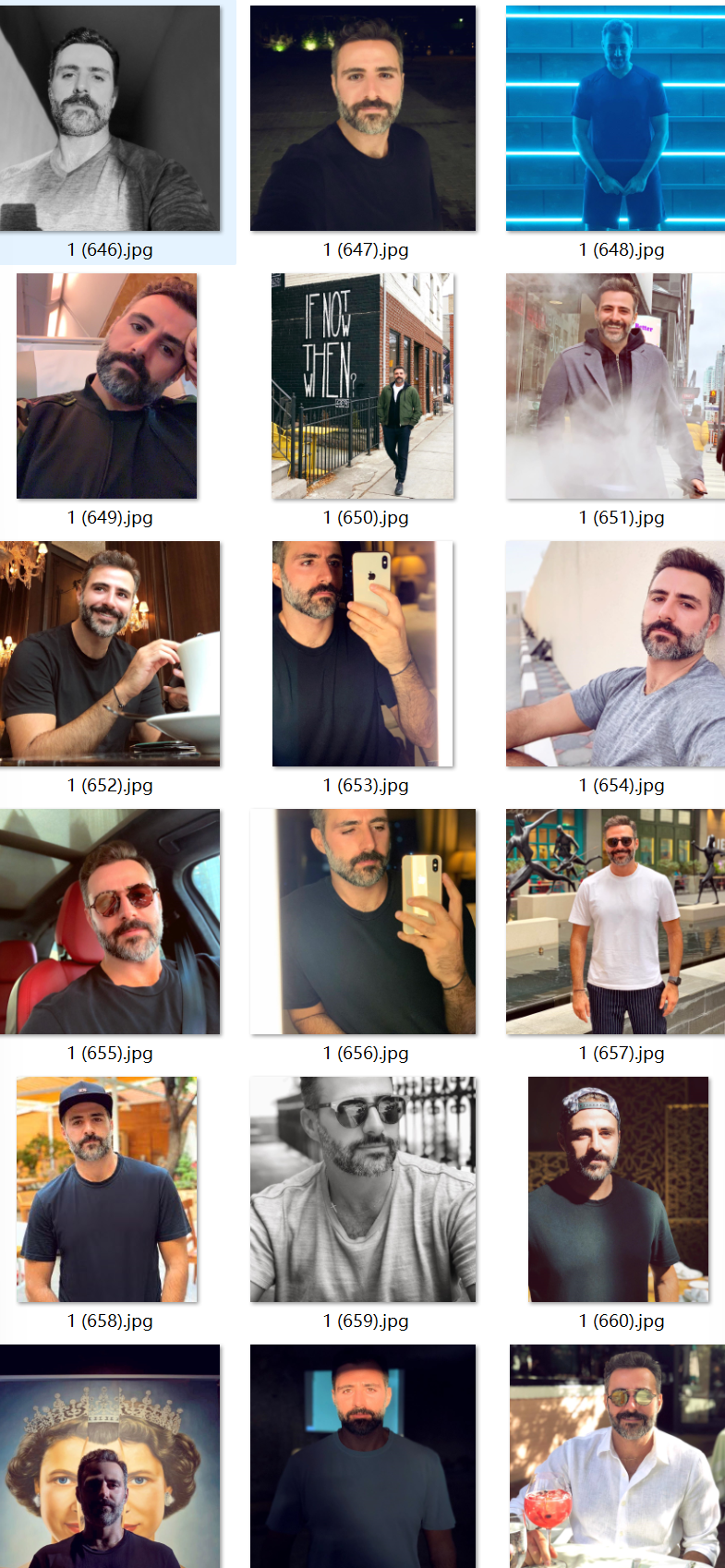Open the file 1 (653).jpg
The height and width of the screenshot is (1568, 725).
pos(363,654)
